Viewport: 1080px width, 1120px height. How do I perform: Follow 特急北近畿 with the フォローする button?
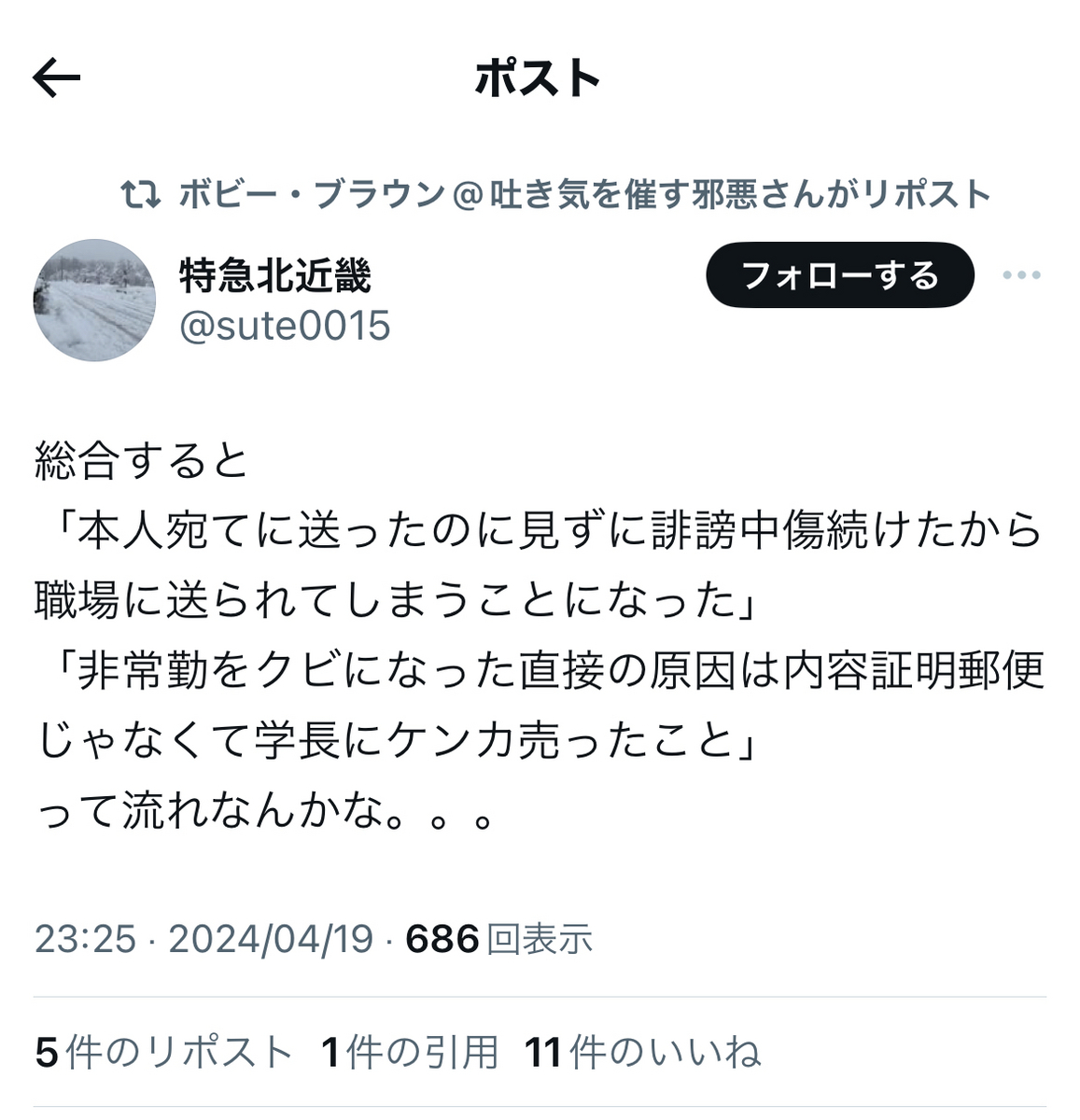click(x=839, y=275)
